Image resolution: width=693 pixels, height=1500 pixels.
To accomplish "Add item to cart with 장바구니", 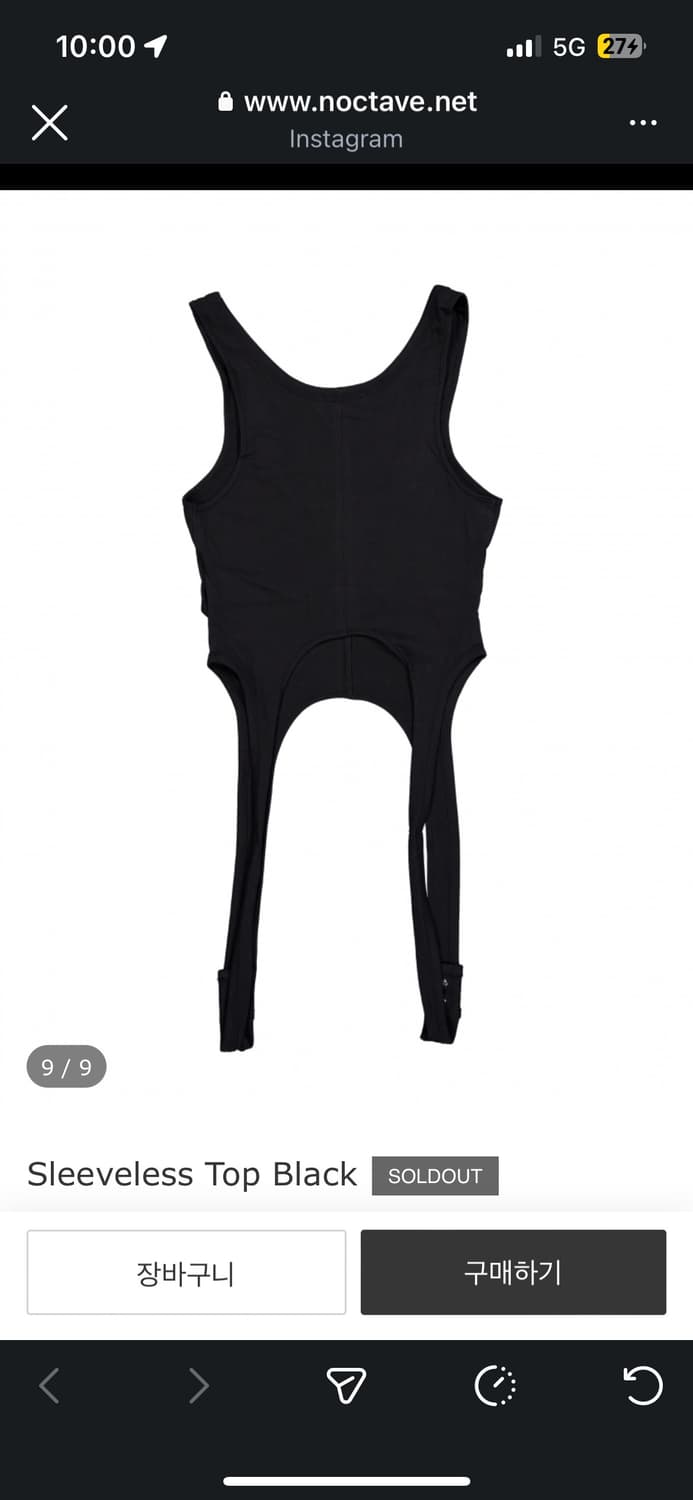I will (x=186, y=1272).
